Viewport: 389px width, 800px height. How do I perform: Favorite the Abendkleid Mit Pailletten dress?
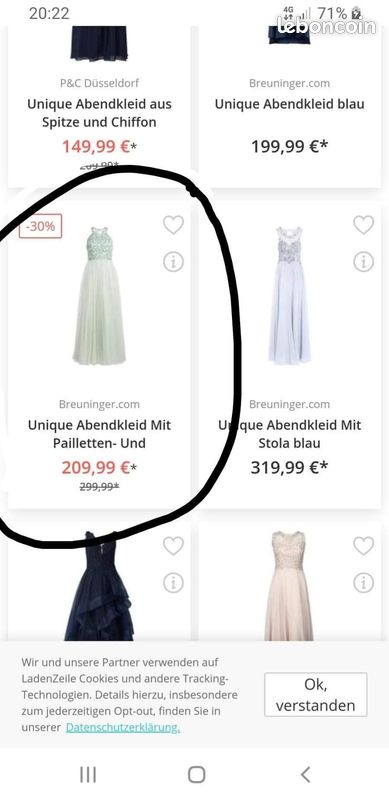(x=173, y=224)
